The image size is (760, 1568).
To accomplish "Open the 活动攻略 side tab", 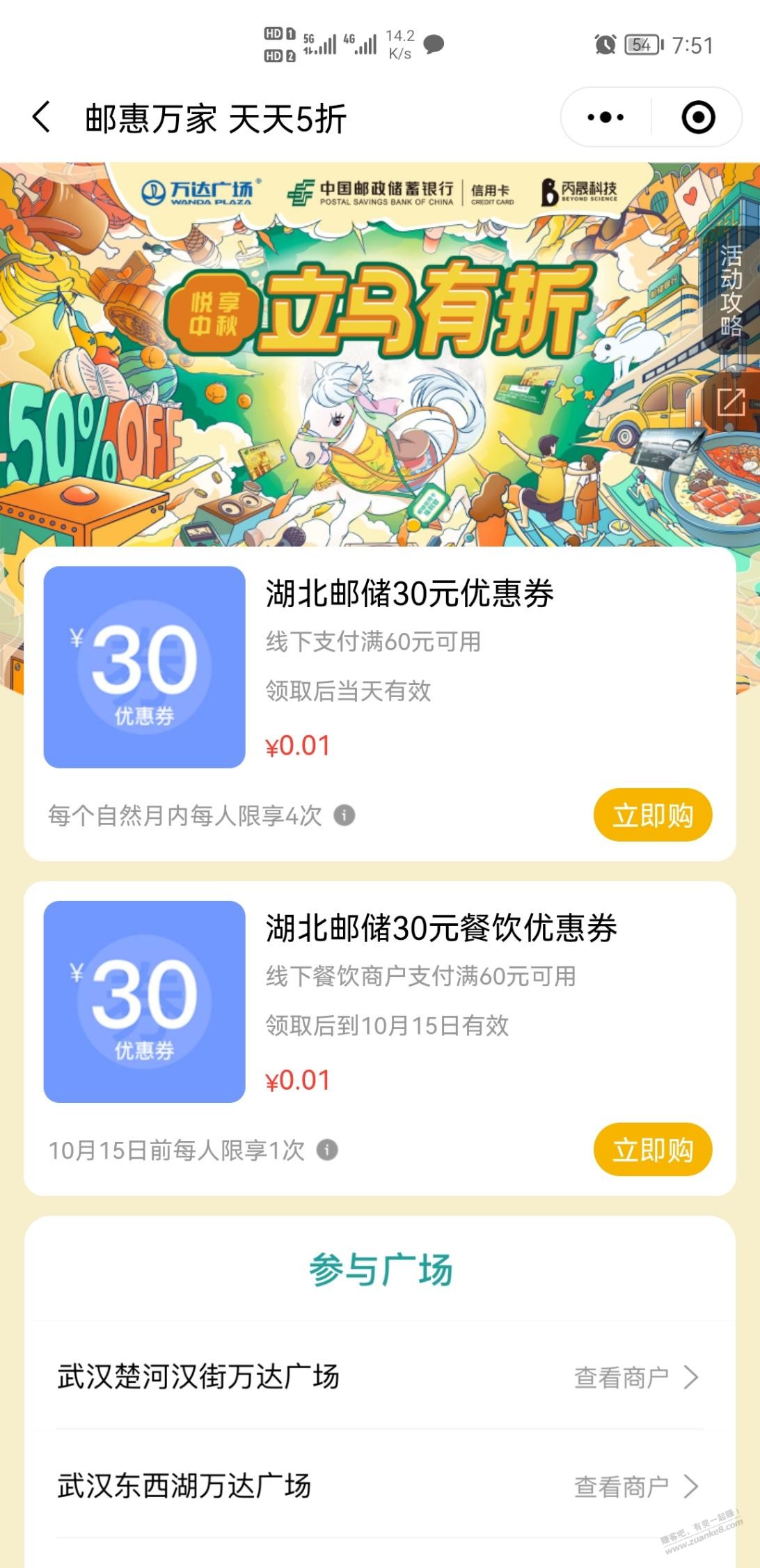I will coord(731,290).
